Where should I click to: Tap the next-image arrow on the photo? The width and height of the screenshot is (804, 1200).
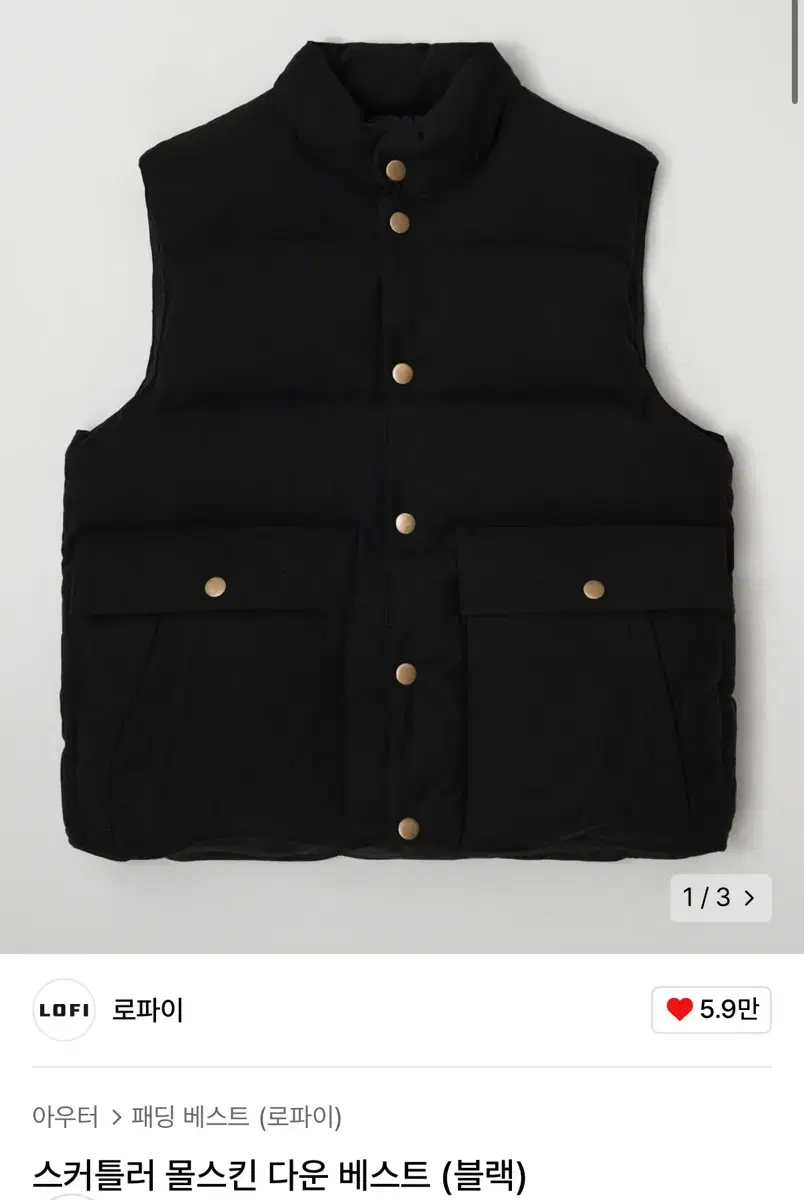pos(753,900)
